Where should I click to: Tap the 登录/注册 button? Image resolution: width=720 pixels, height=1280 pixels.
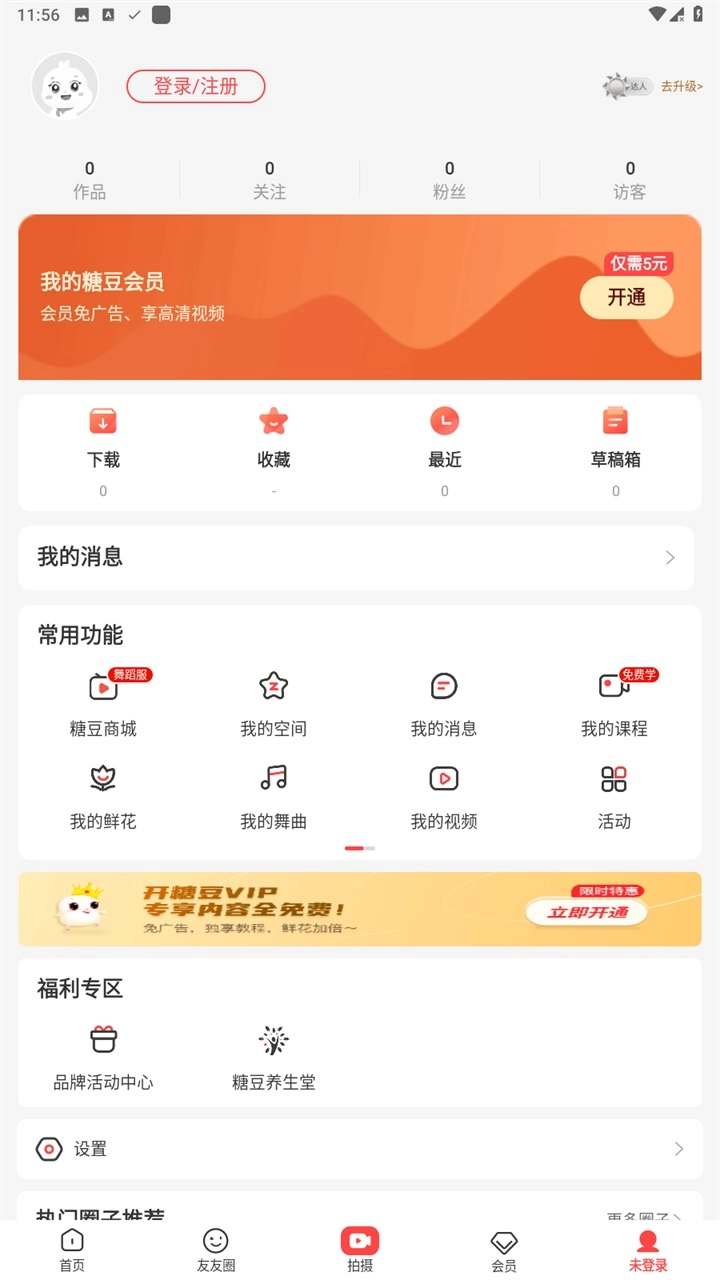[196, 87]
